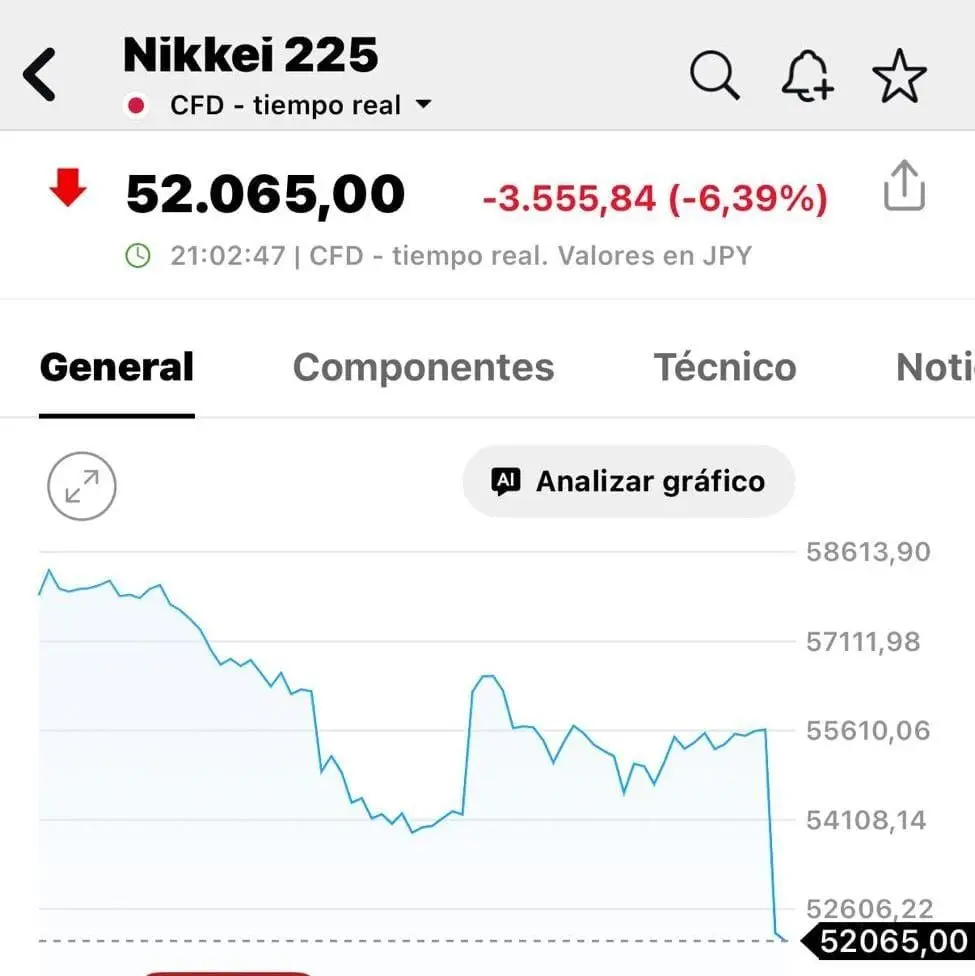975x976 pixels.
Task: Go back using the back arrow
Action: 42,76
